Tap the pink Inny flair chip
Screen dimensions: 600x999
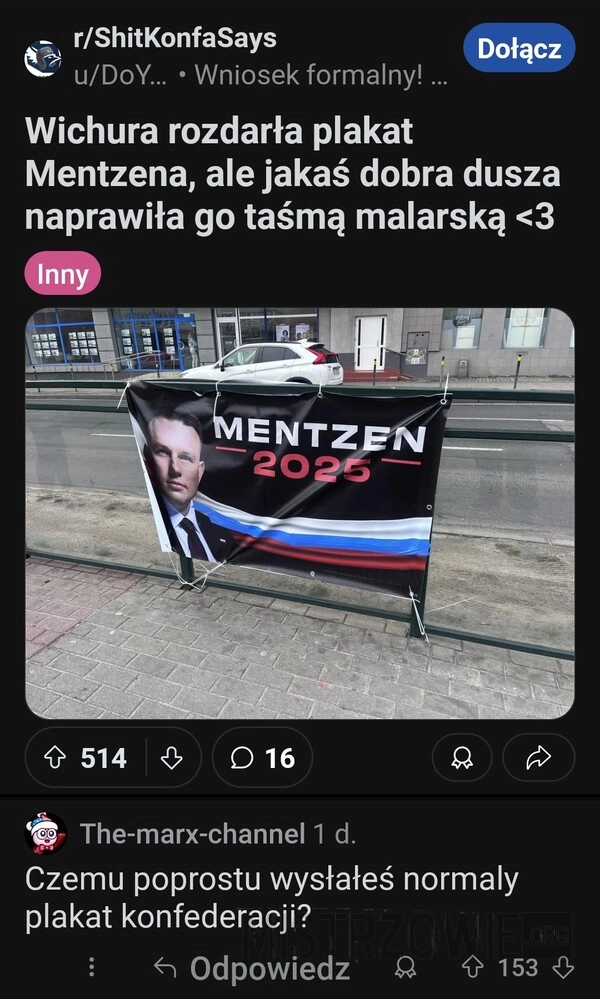click(62, 273)
